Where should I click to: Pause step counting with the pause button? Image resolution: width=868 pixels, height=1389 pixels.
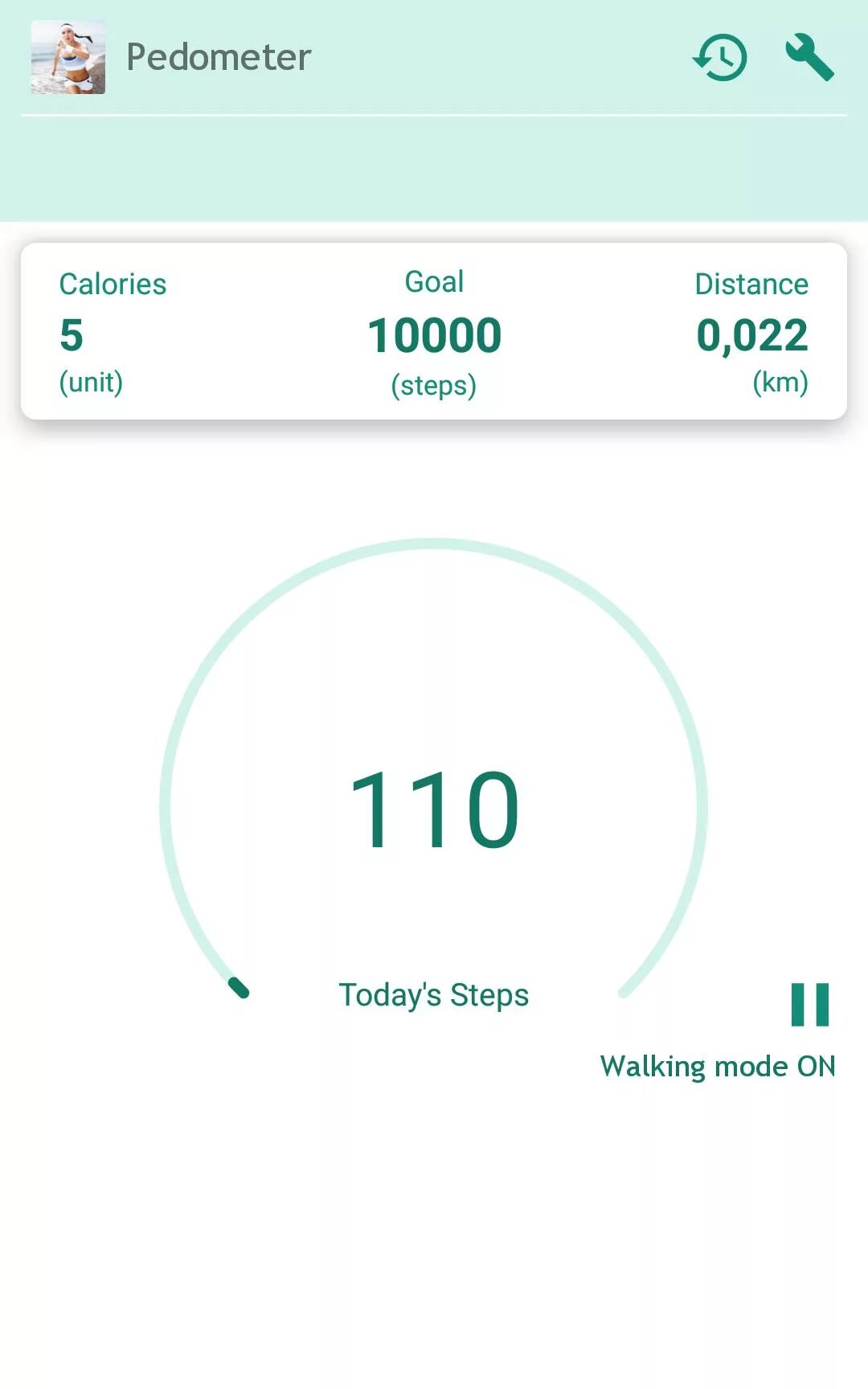[809, 1004]
